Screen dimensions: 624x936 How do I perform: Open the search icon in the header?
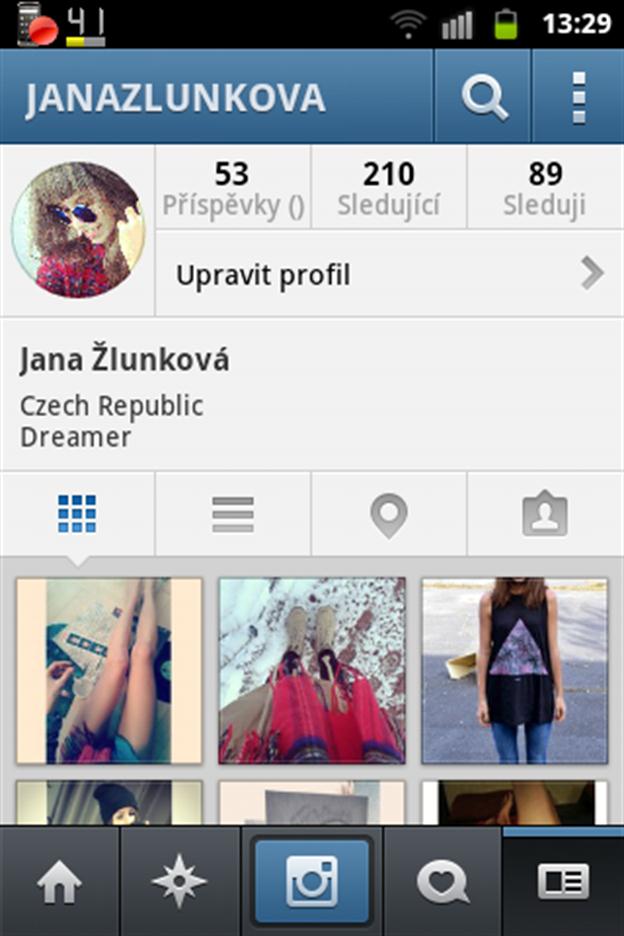coord(484,97)
